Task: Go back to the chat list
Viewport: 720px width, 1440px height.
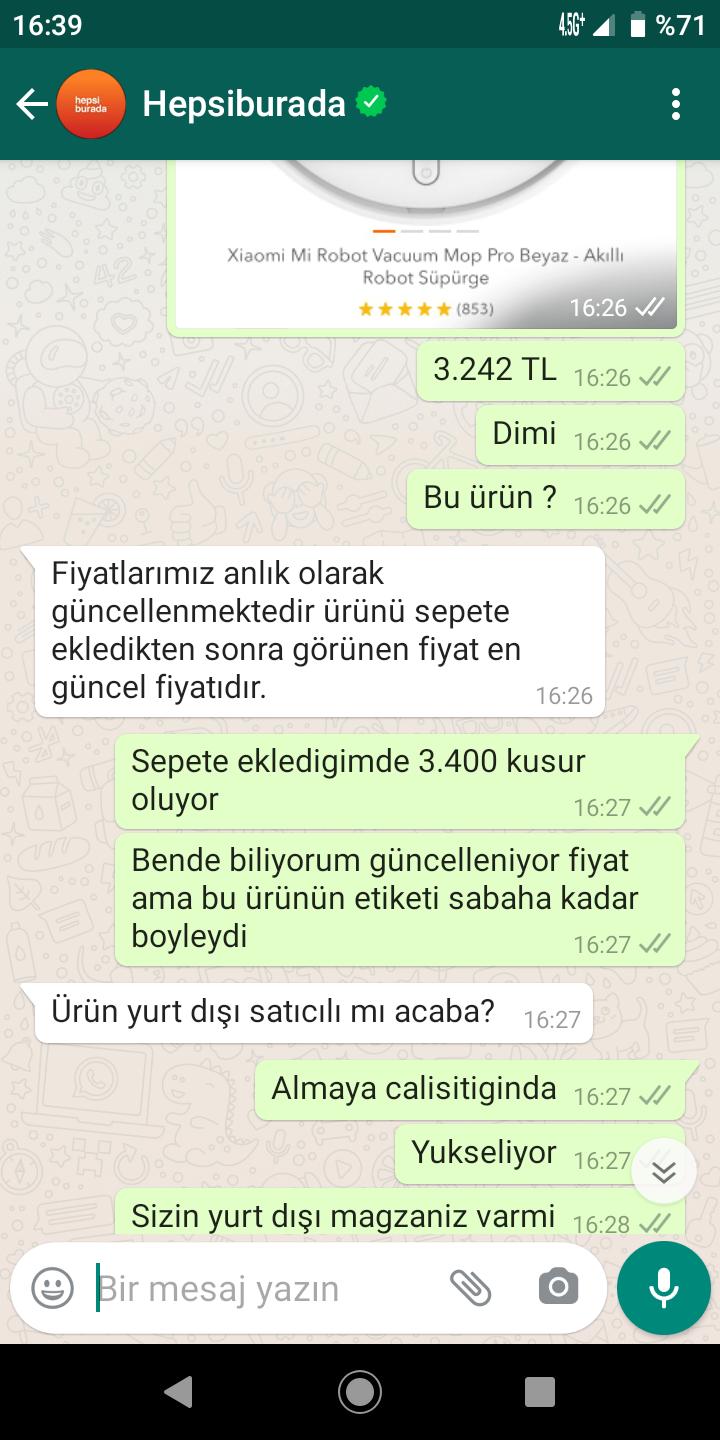Action: tap(32, 104)
